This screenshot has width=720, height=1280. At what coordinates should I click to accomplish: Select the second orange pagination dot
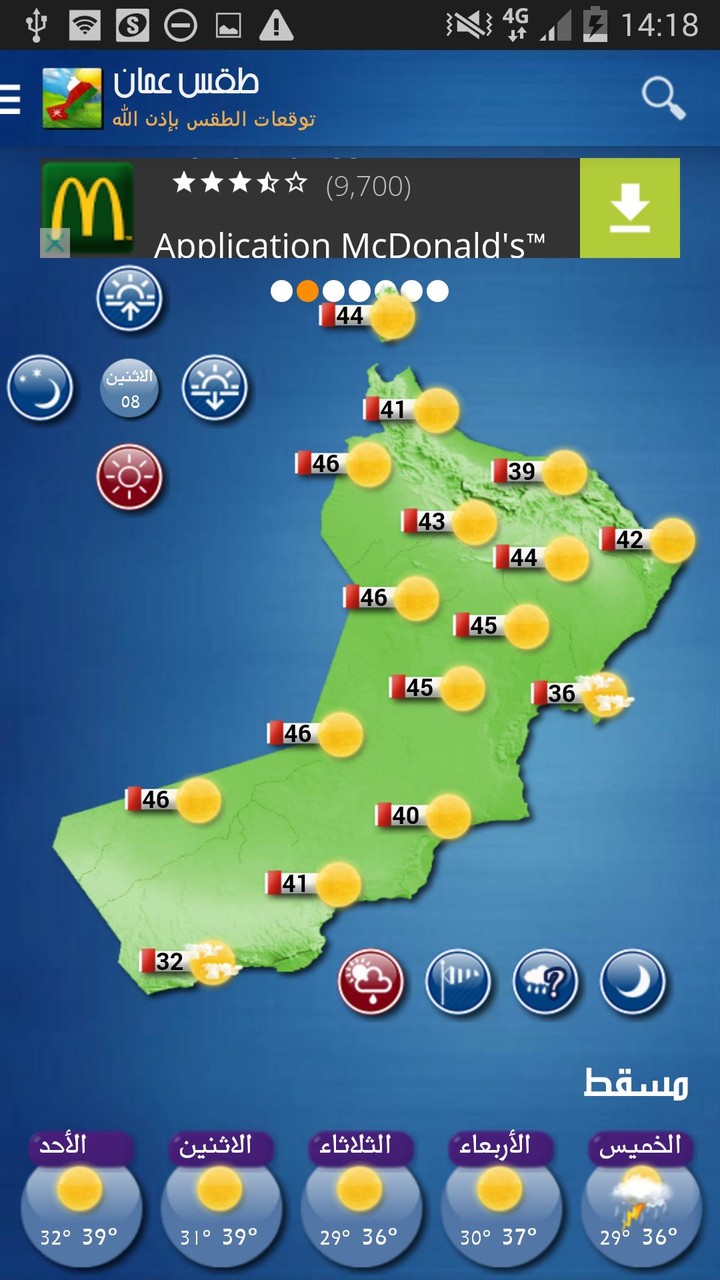click(306, 291)
